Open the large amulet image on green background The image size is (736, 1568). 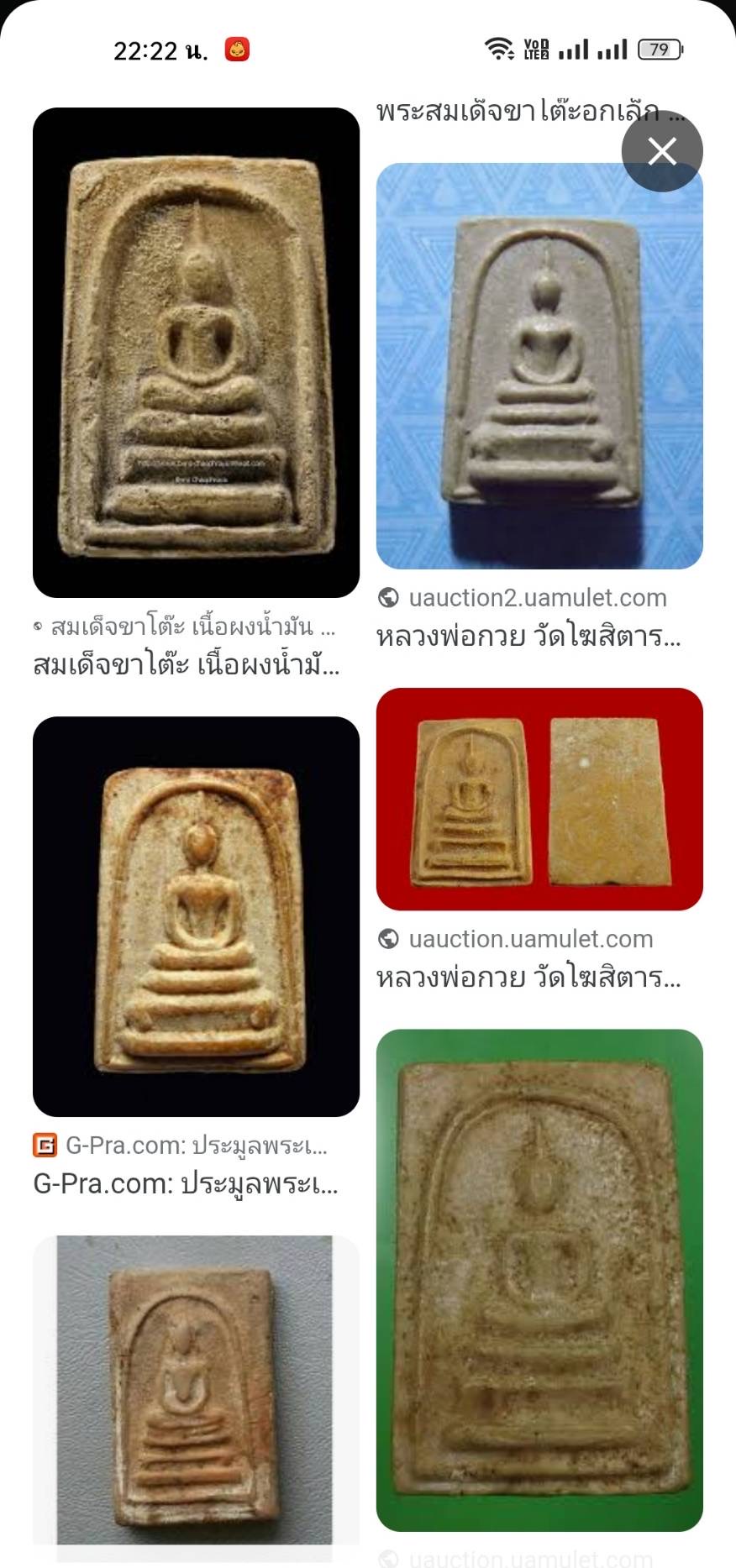[x=539, y=1281]
